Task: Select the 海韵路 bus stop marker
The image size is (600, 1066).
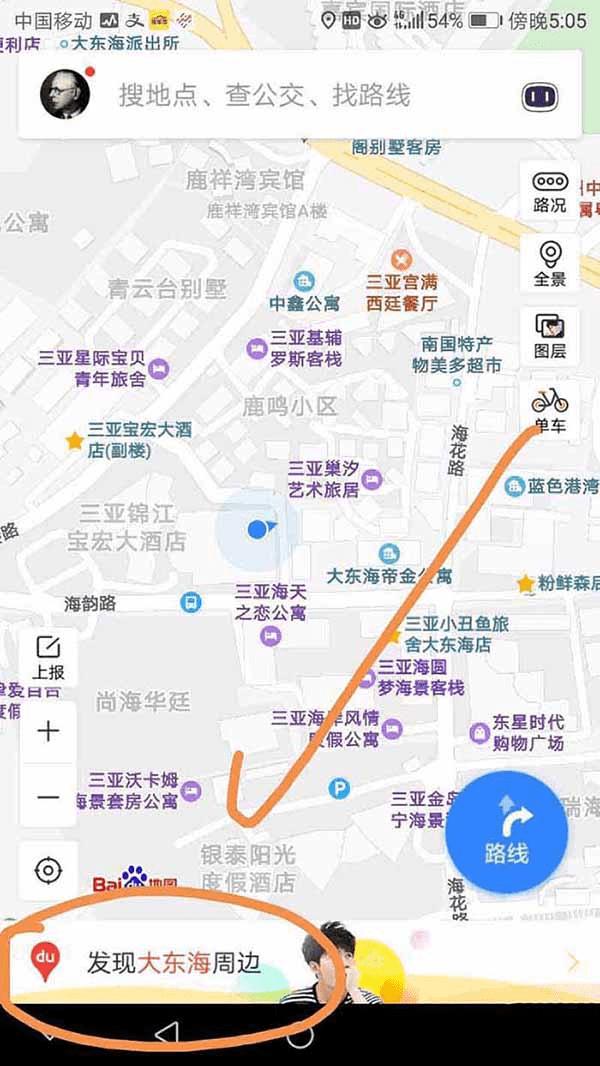Action: (x=190, y=603)
